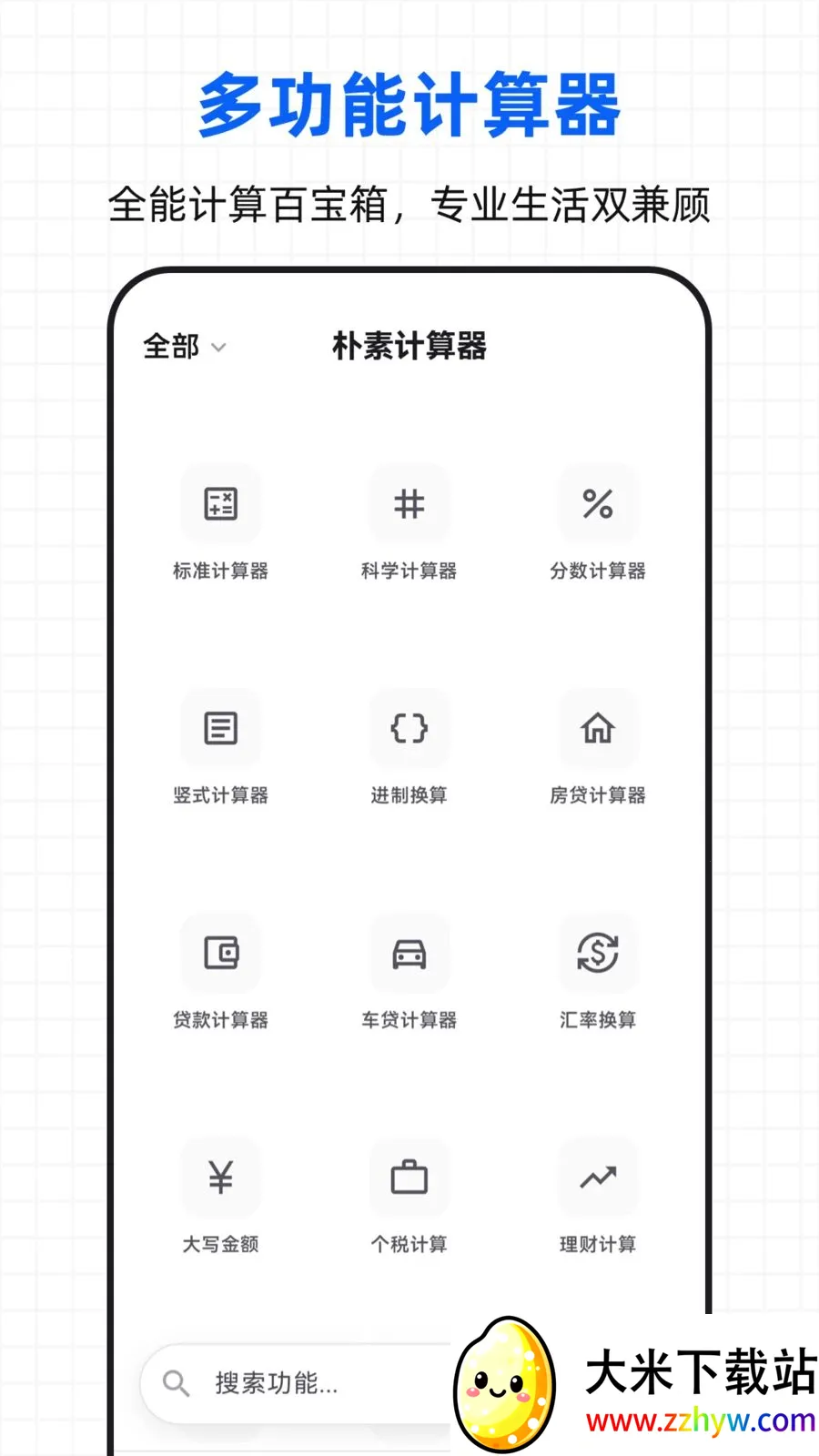The image size is (819, 1456).
Task: Click the 朴素计算器 header title
Action: tap(410, 348)
